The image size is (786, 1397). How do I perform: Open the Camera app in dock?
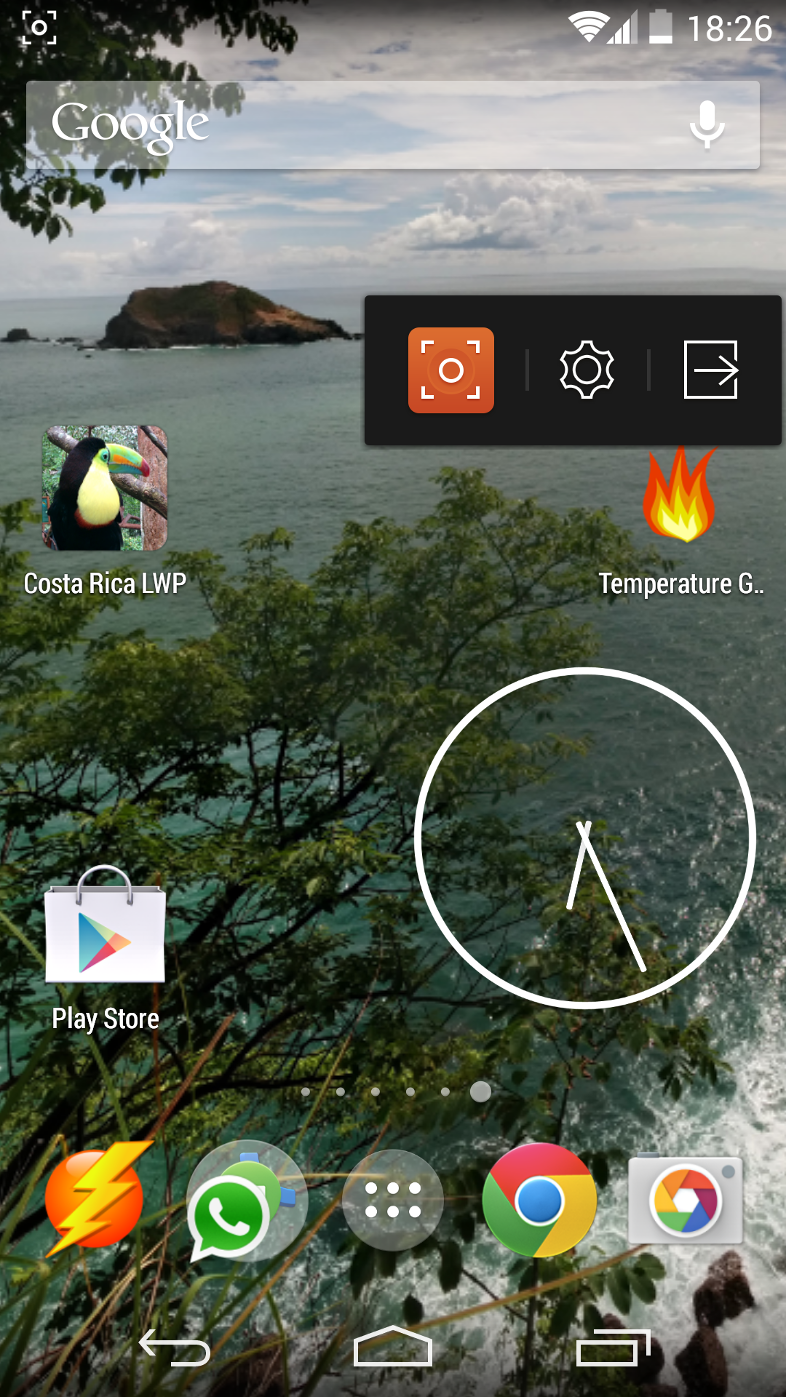pyautogui.click(x=685, y=1199)
